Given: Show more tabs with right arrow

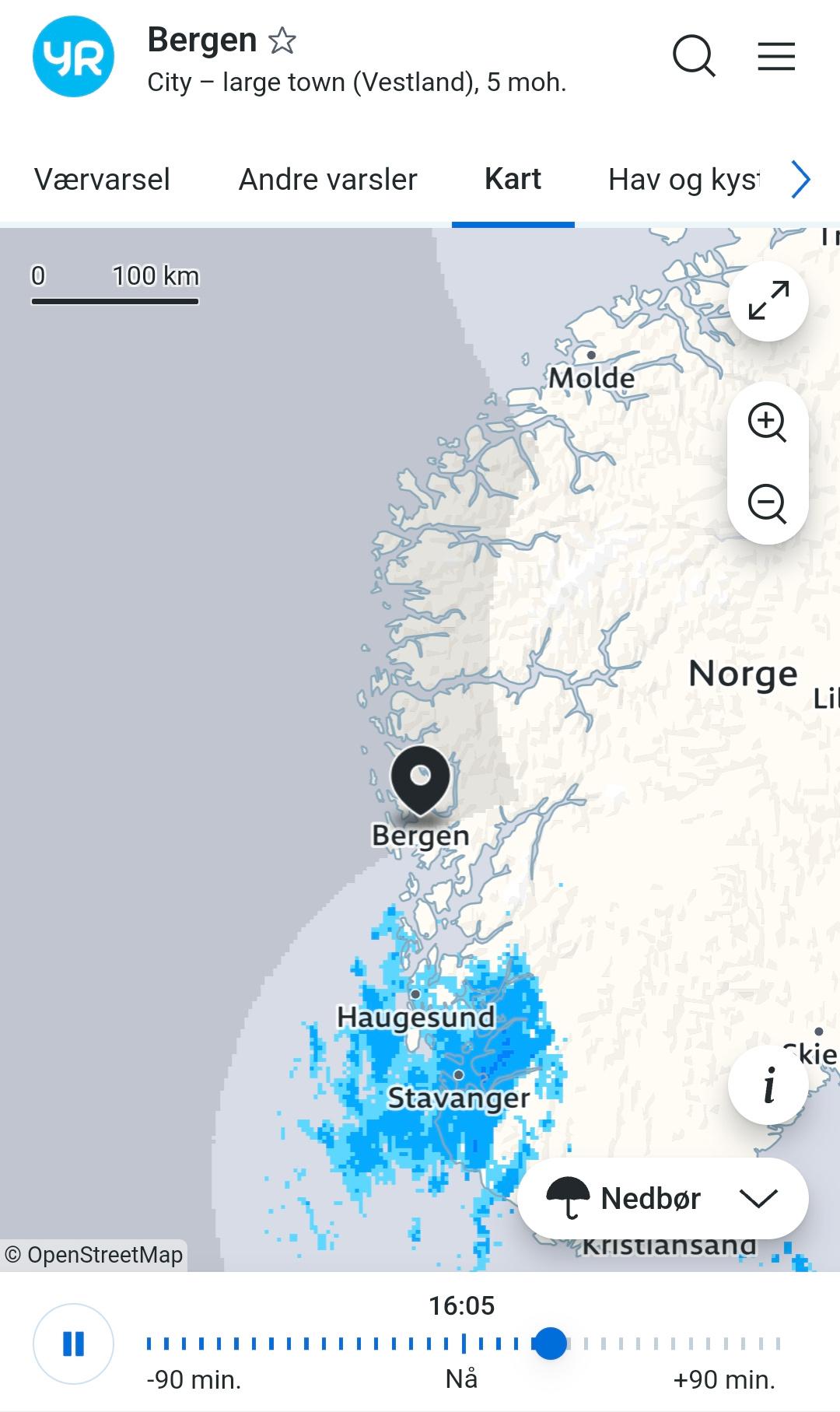Looking at the screenshot, I should pyautogui.click(x=800, y=180).
